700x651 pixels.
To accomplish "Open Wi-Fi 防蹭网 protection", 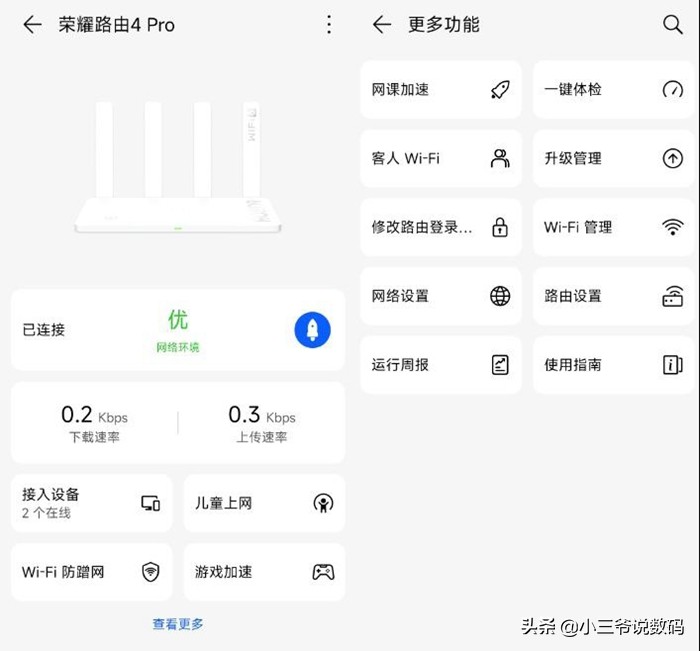I will coord(91,572).
